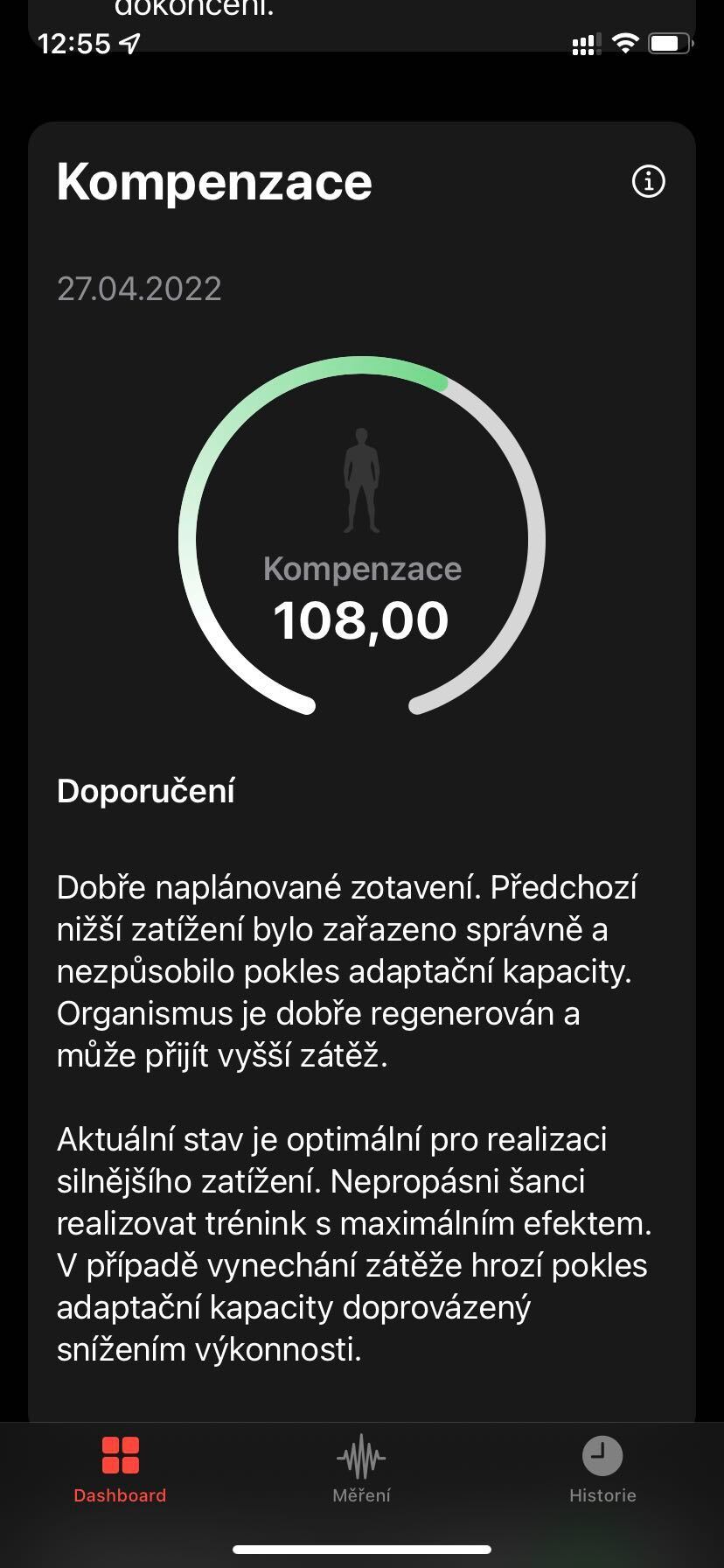Open the Kompenzace info icon
Viewport: 724px width, 1568px height.
(x=648, y=182)
